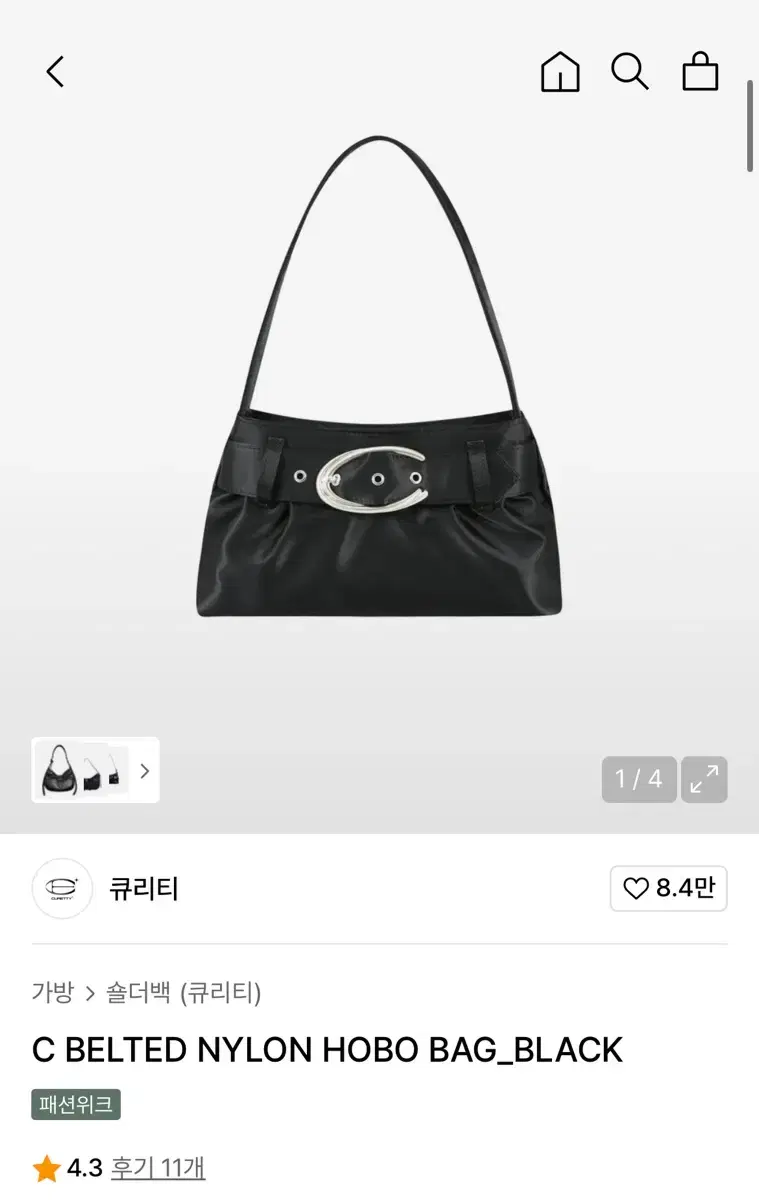Visit the (큐리티) breadcrumb brand filter
This screenshot has width=759, height=1200.
click(x=220, y=993)
